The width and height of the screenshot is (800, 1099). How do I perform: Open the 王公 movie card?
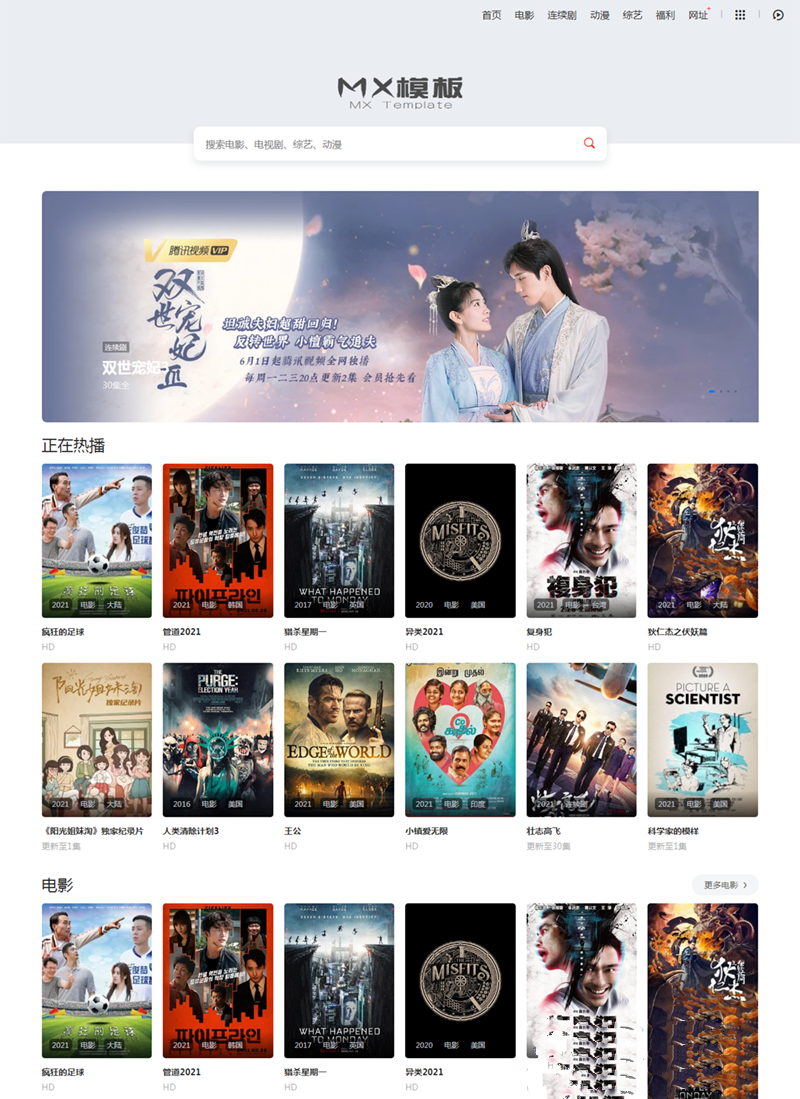(x=339, y=739)
